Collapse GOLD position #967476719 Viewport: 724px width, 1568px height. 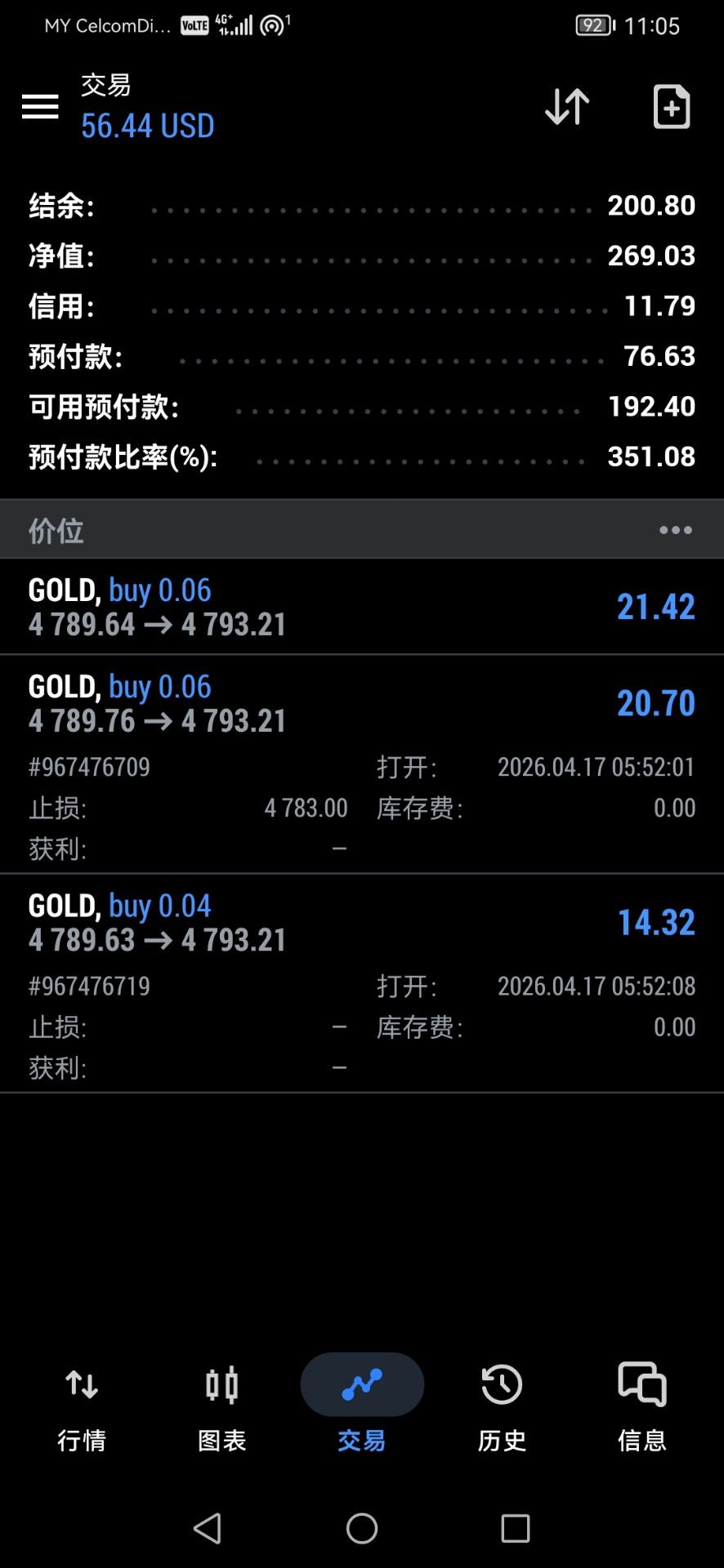361,923
